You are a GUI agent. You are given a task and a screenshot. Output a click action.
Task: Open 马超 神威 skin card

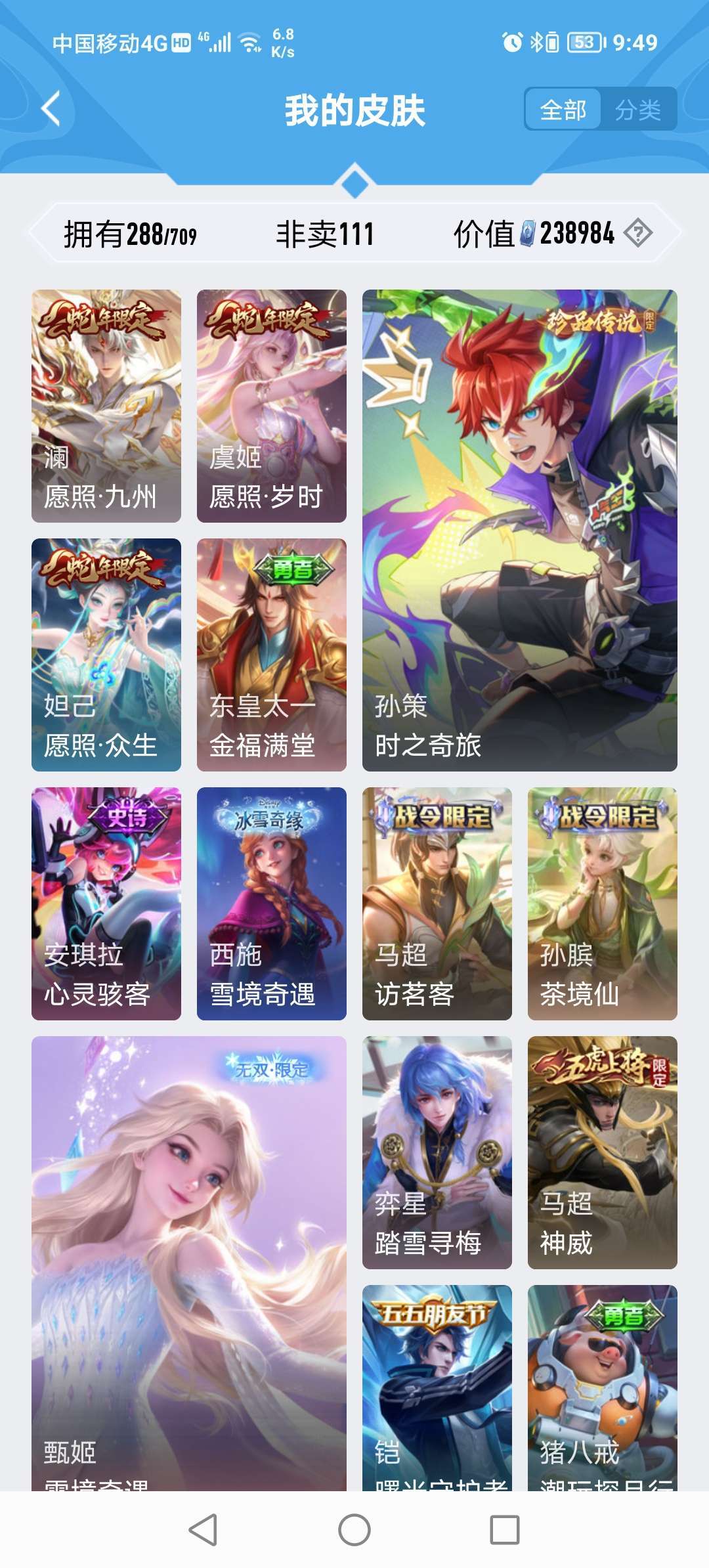tap(602, 1152)
